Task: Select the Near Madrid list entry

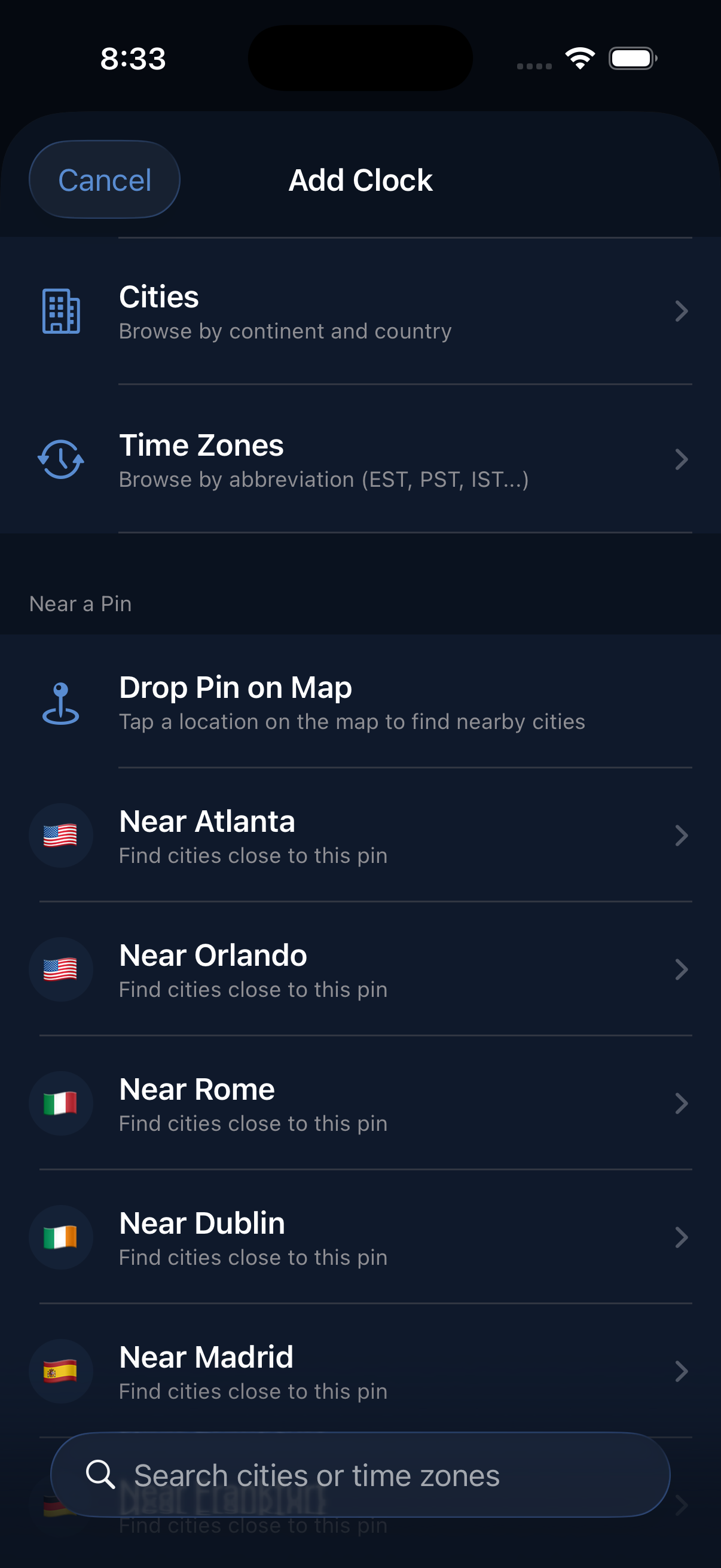Action: (x=360, y=1371)
